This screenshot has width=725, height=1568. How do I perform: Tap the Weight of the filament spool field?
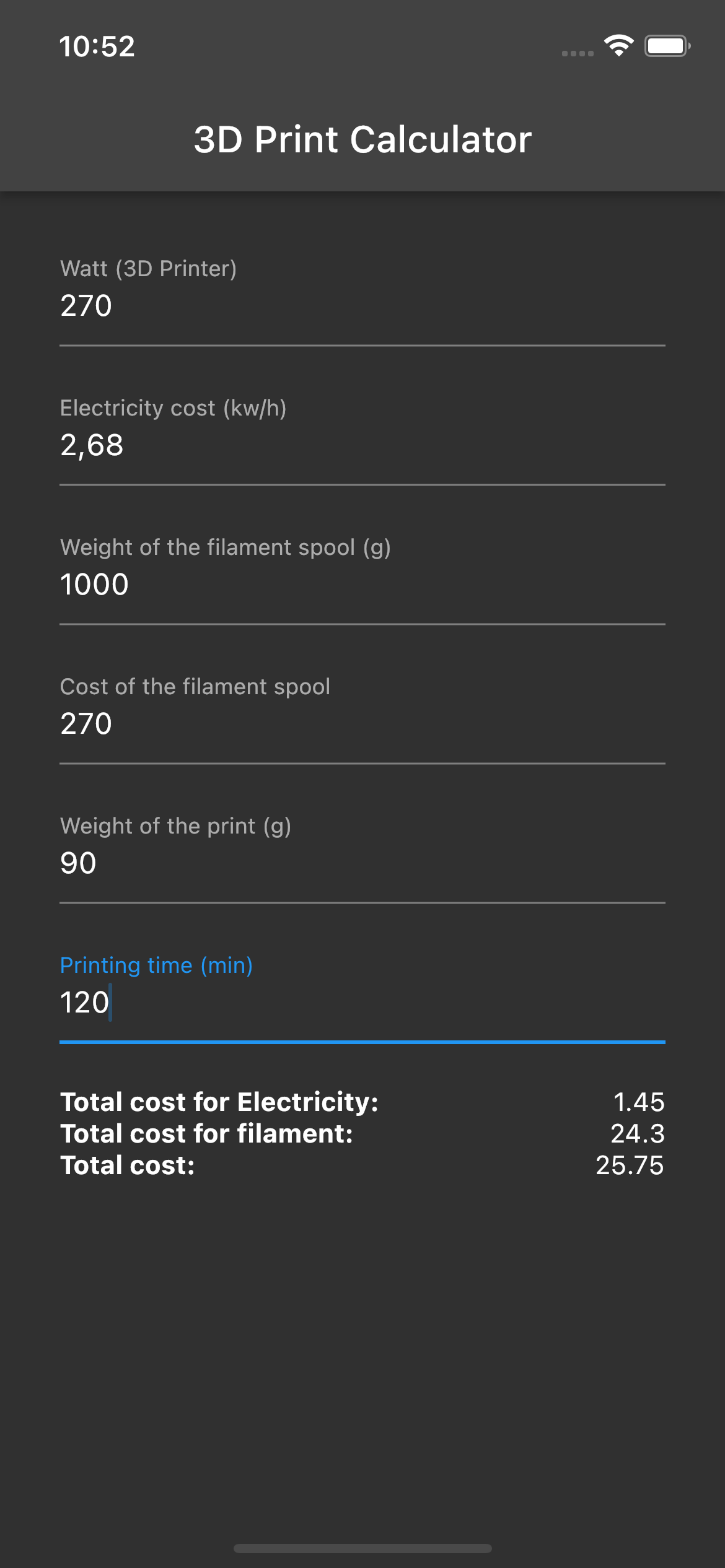click(362, 585)
